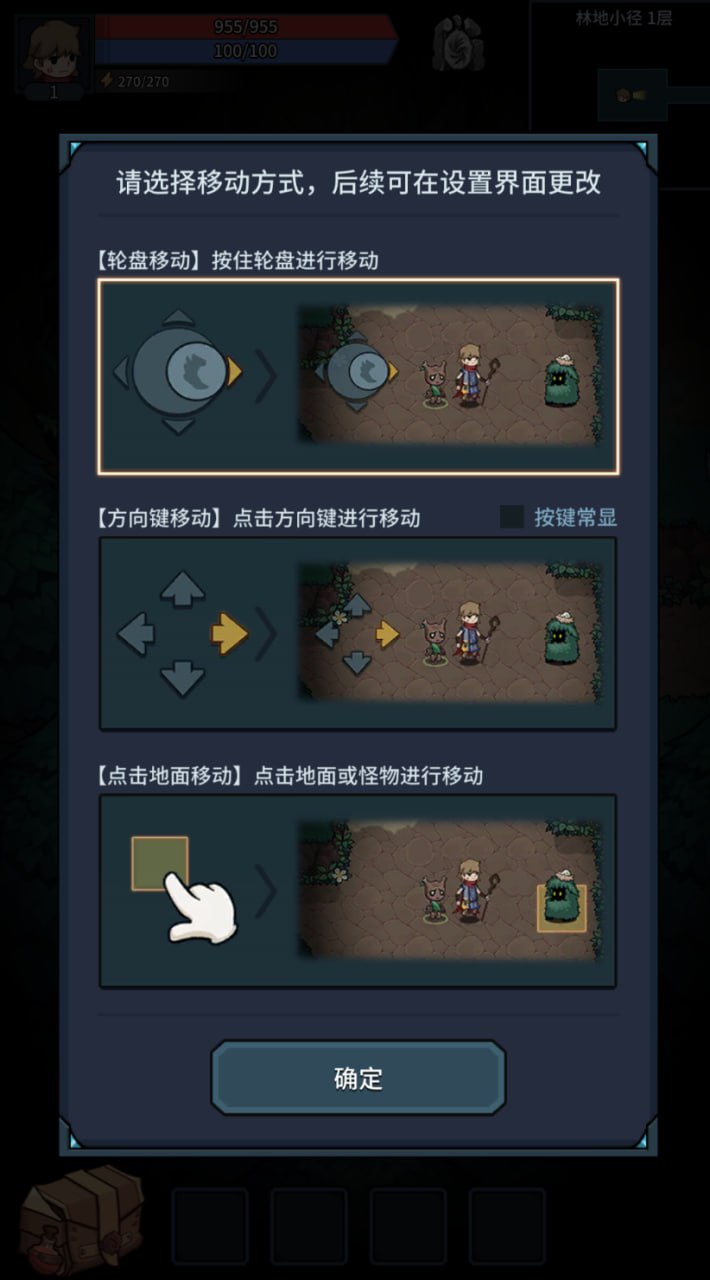
Task: Confirm selection with the 确定 button
Action: (x=358, y=1078)
